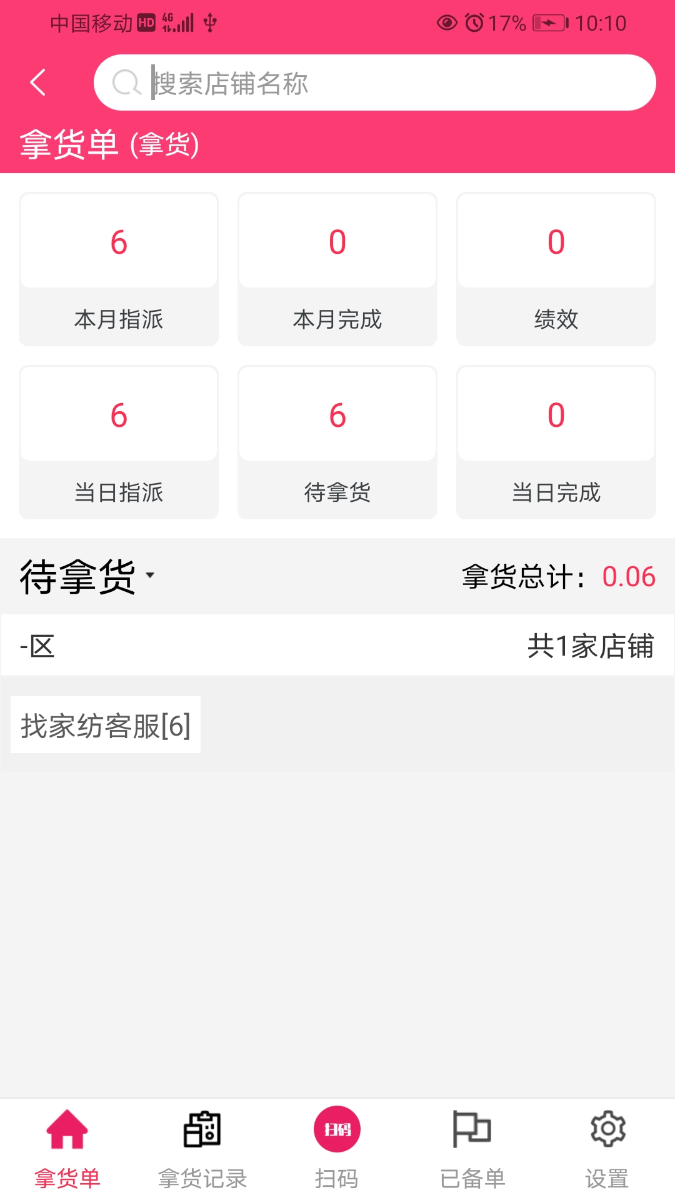Tap the 待拿货 stat card showing 6

(337, 442)
